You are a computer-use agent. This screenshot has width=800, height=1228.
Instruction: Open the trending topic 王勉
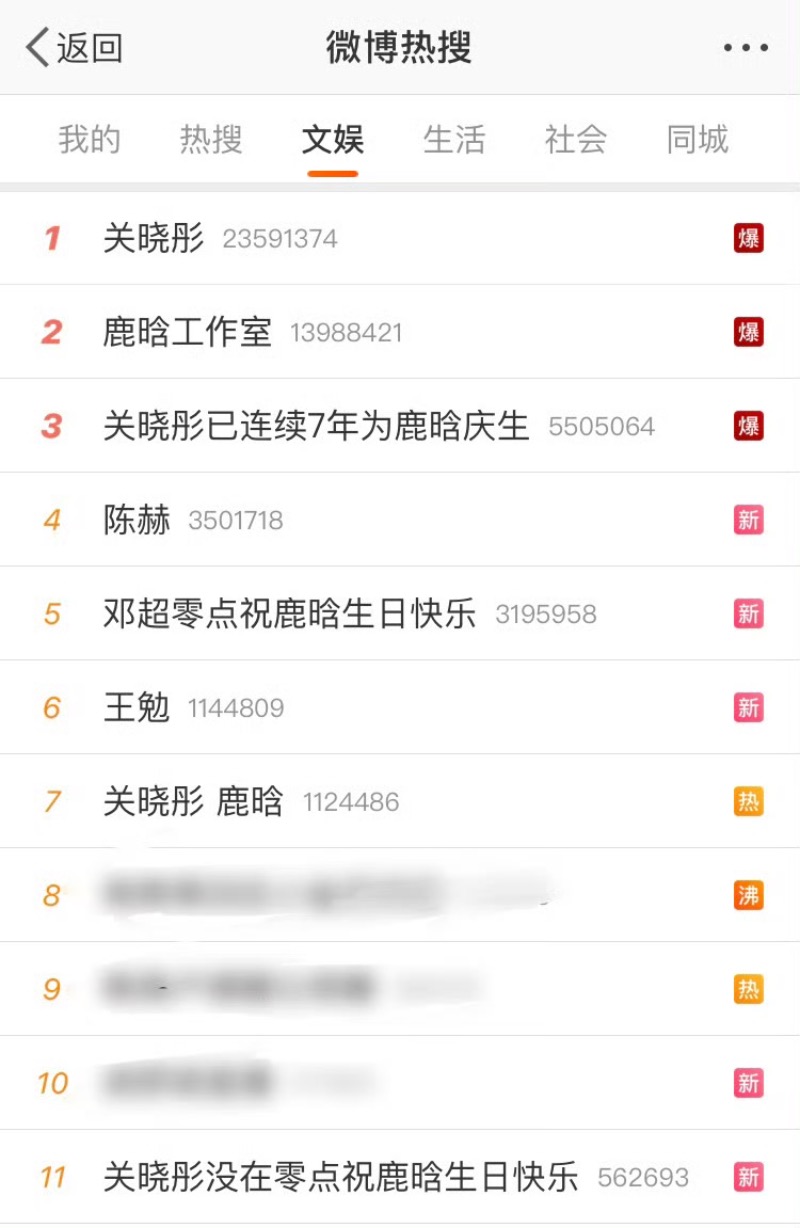[x=137, y=708]
